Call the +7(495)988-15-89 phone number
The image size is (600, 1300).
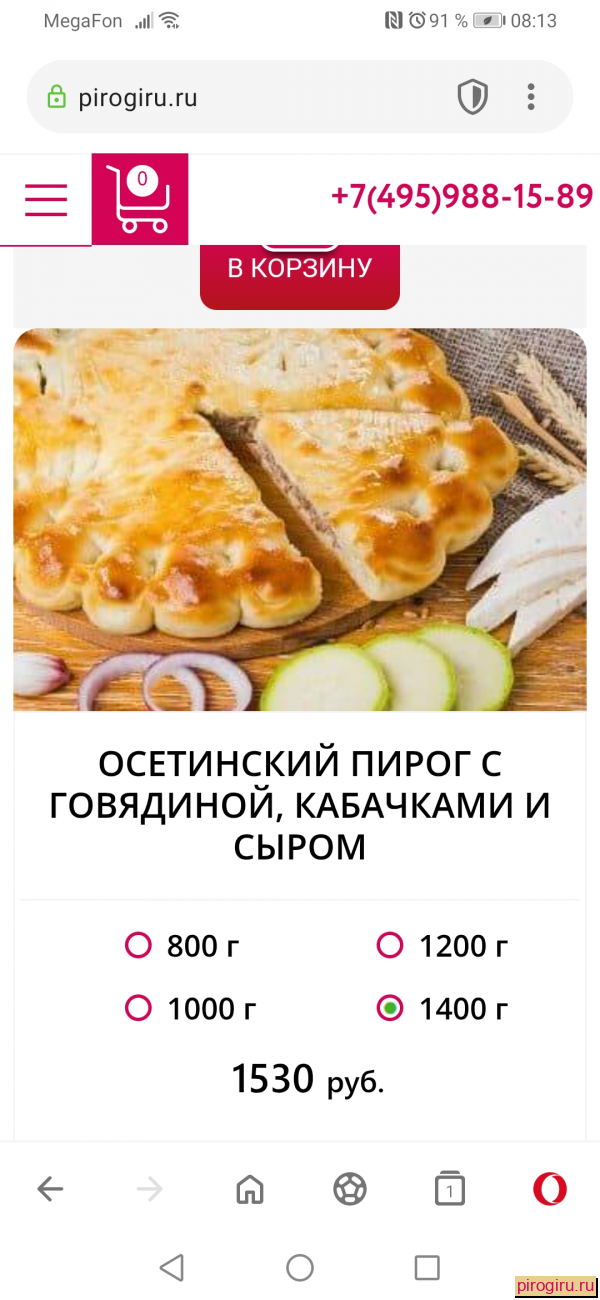(x=462, y=196)
